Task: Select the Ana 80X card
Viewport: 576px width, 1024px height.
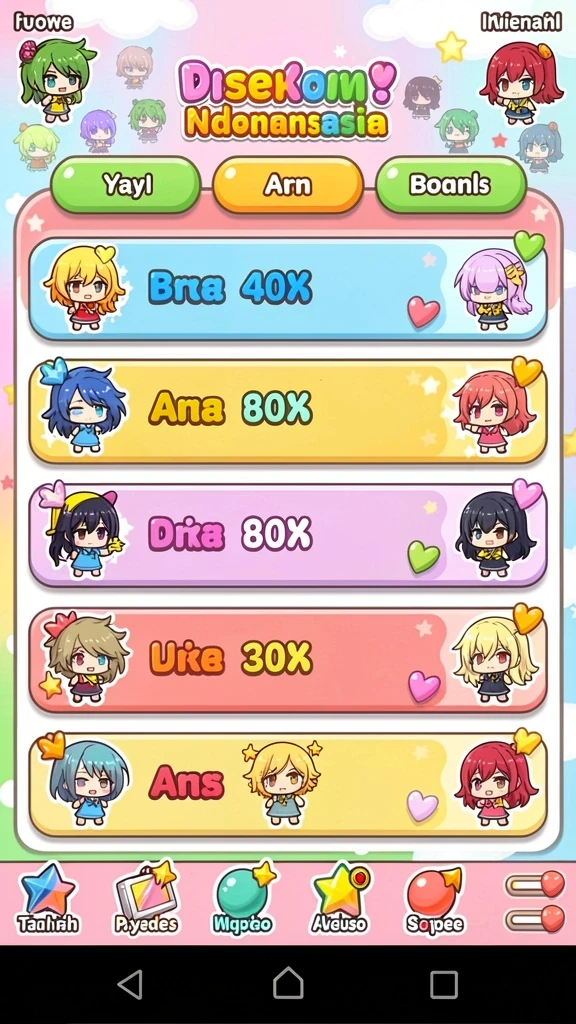Action: point(288,411)
